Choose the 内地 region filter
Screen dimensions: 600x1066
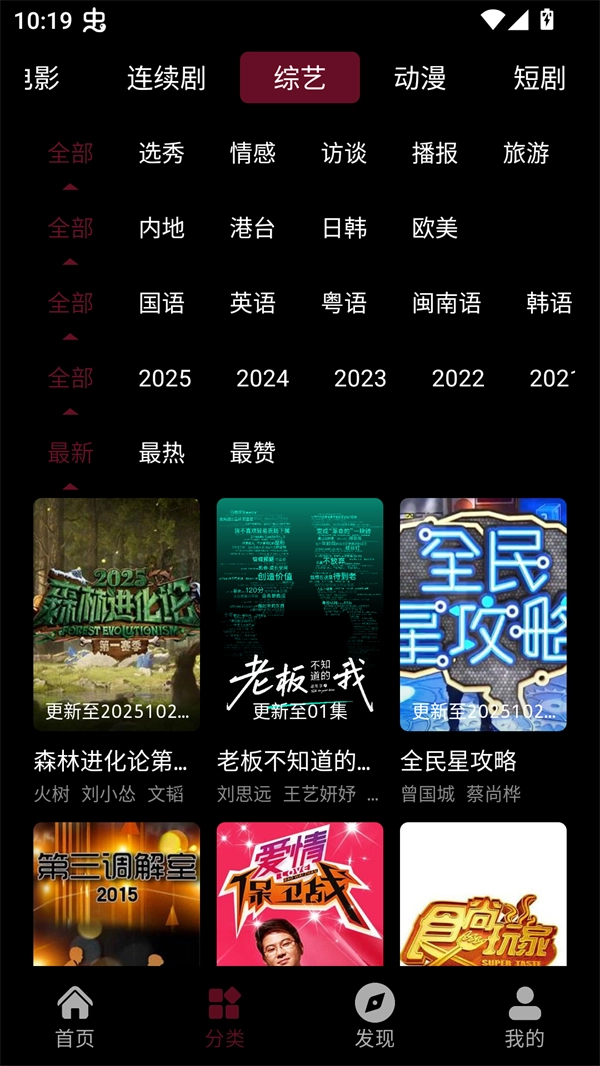162,228
